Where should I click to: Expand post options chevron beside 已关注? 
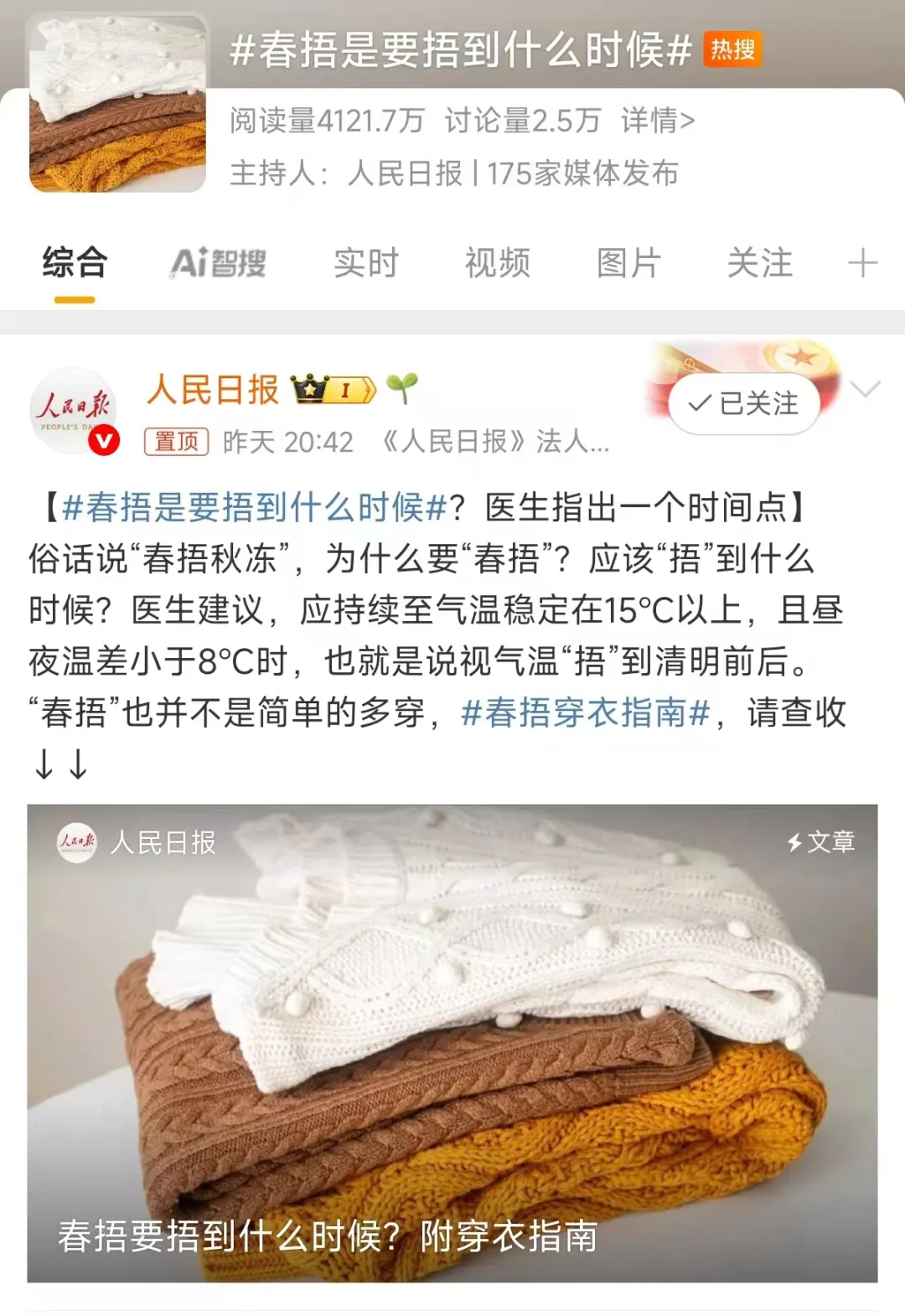[865, 388]
